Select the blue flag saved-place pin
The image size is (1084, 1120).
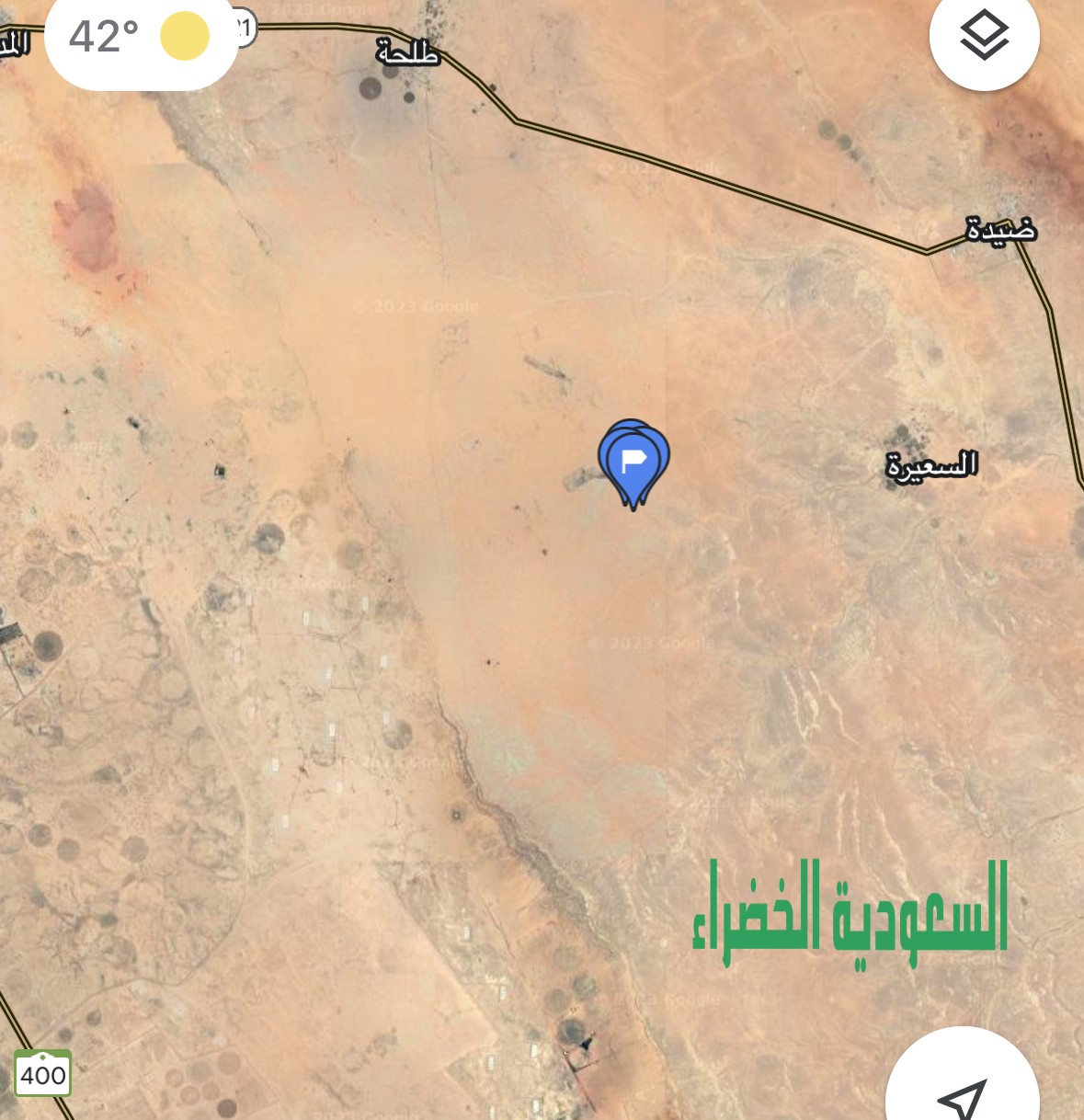633,462
